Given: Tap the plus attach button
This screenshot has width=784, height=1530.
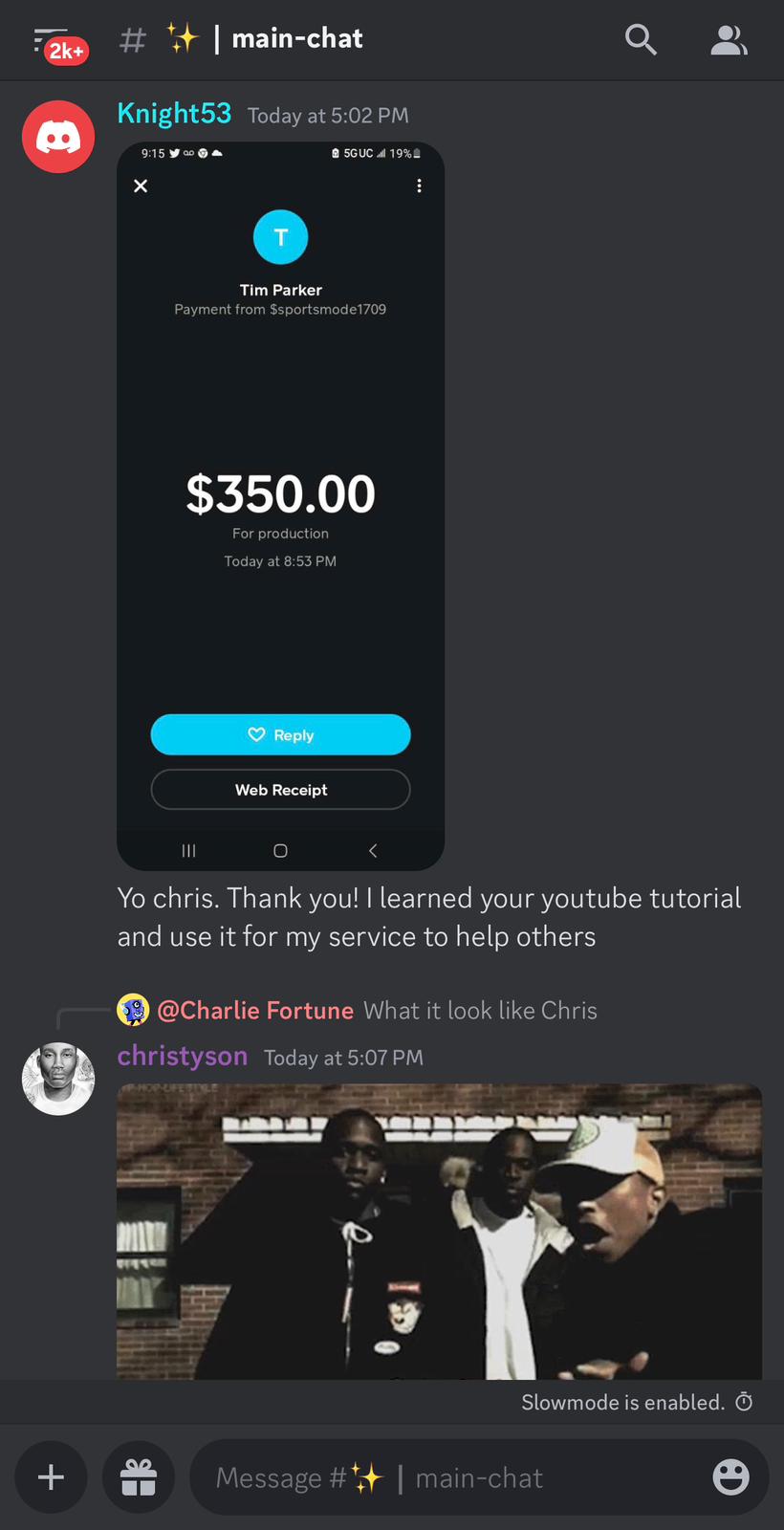Looking at the screenshot, I should (51, 1477).
